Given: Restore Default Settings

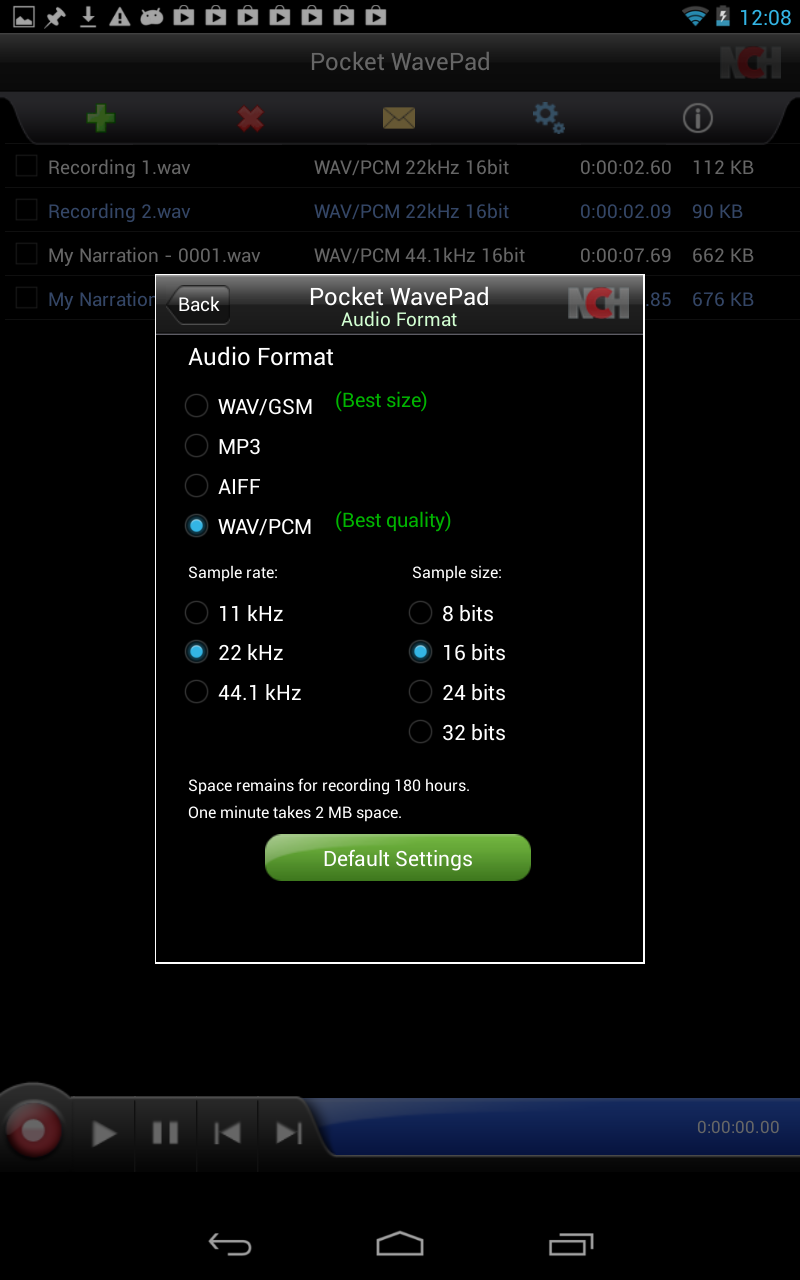Looking at the screenshot, I should (397, 858).
